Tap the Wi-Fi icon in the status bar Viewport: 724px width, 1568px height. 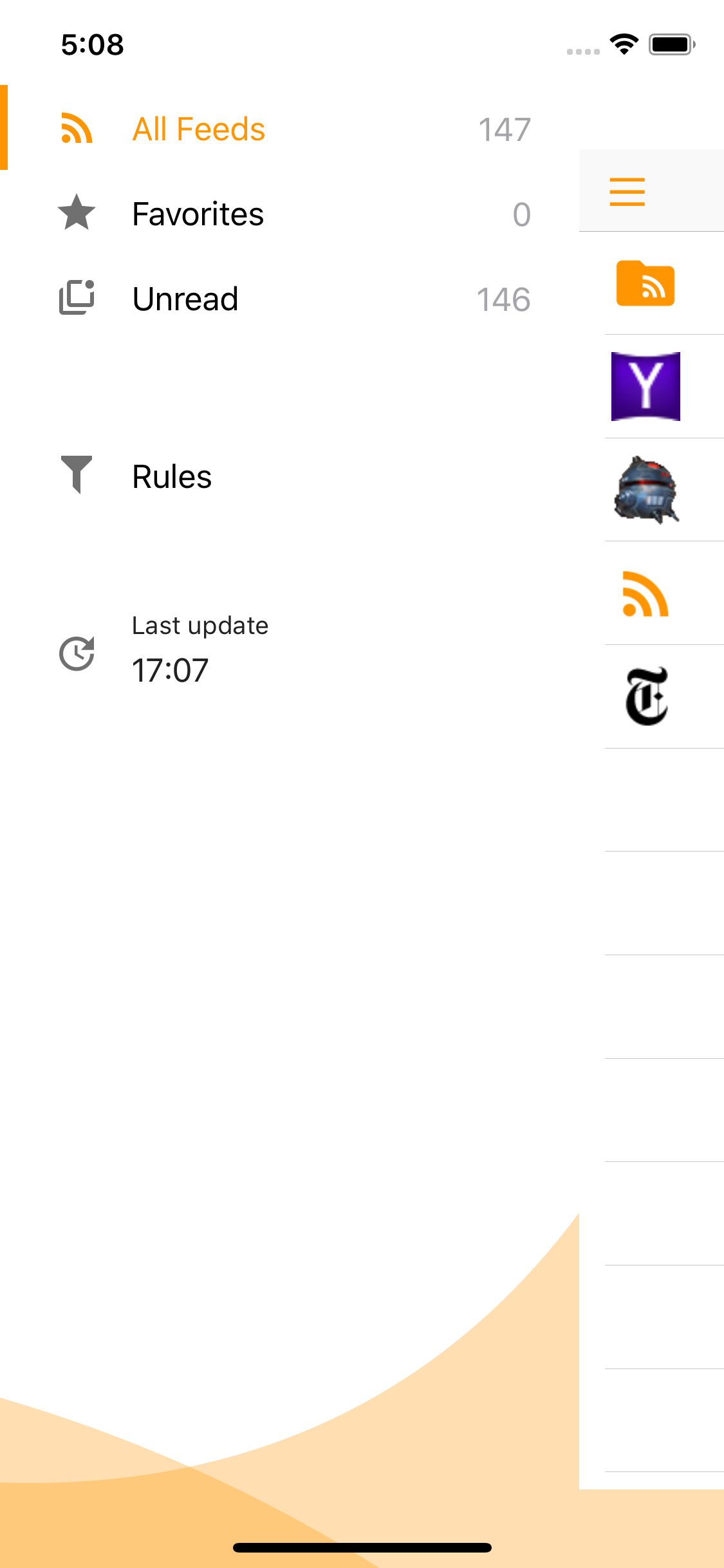622,44
